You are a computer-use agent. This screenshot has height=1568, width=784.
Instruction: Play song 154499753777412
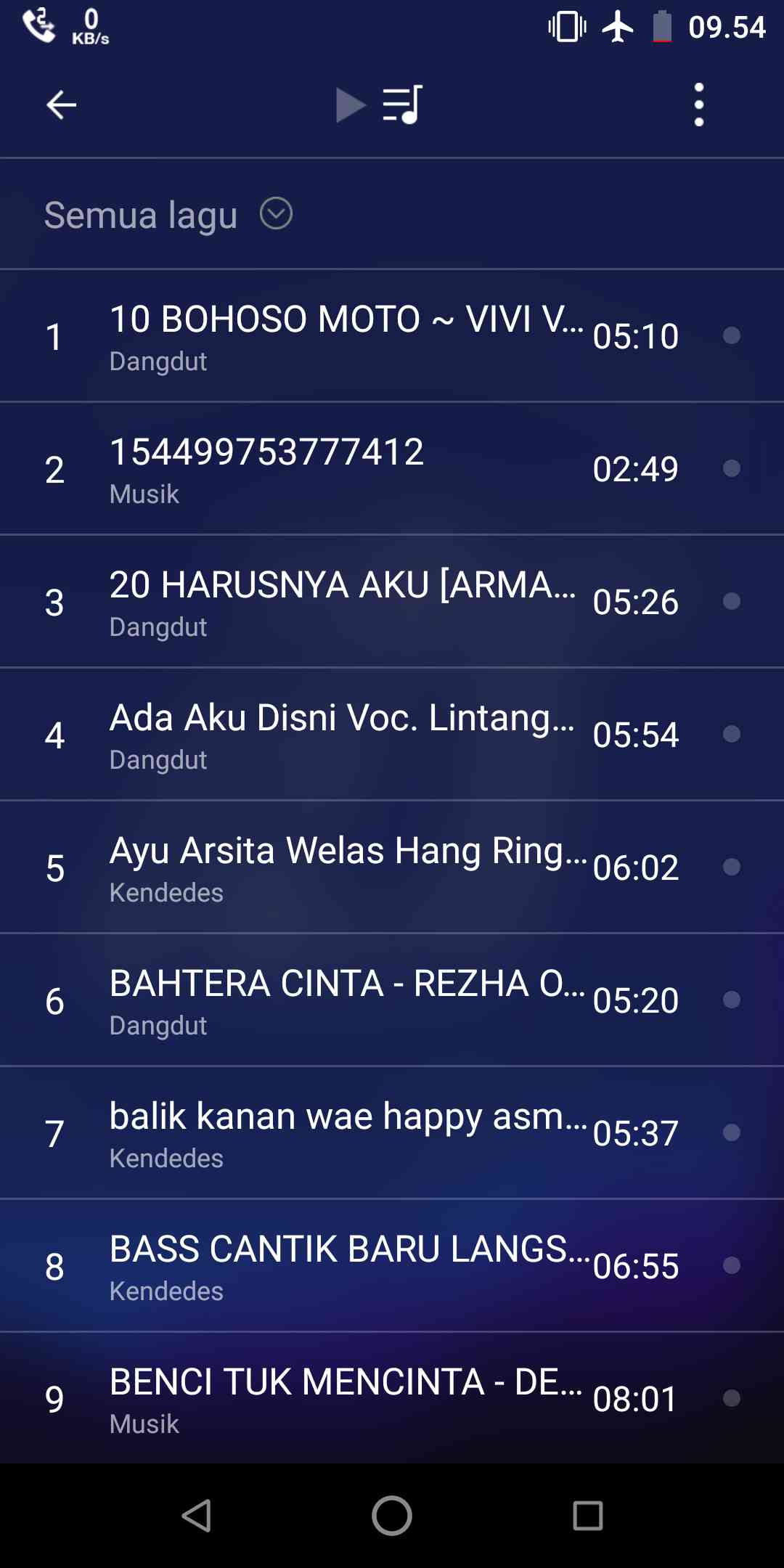(345, 468)
